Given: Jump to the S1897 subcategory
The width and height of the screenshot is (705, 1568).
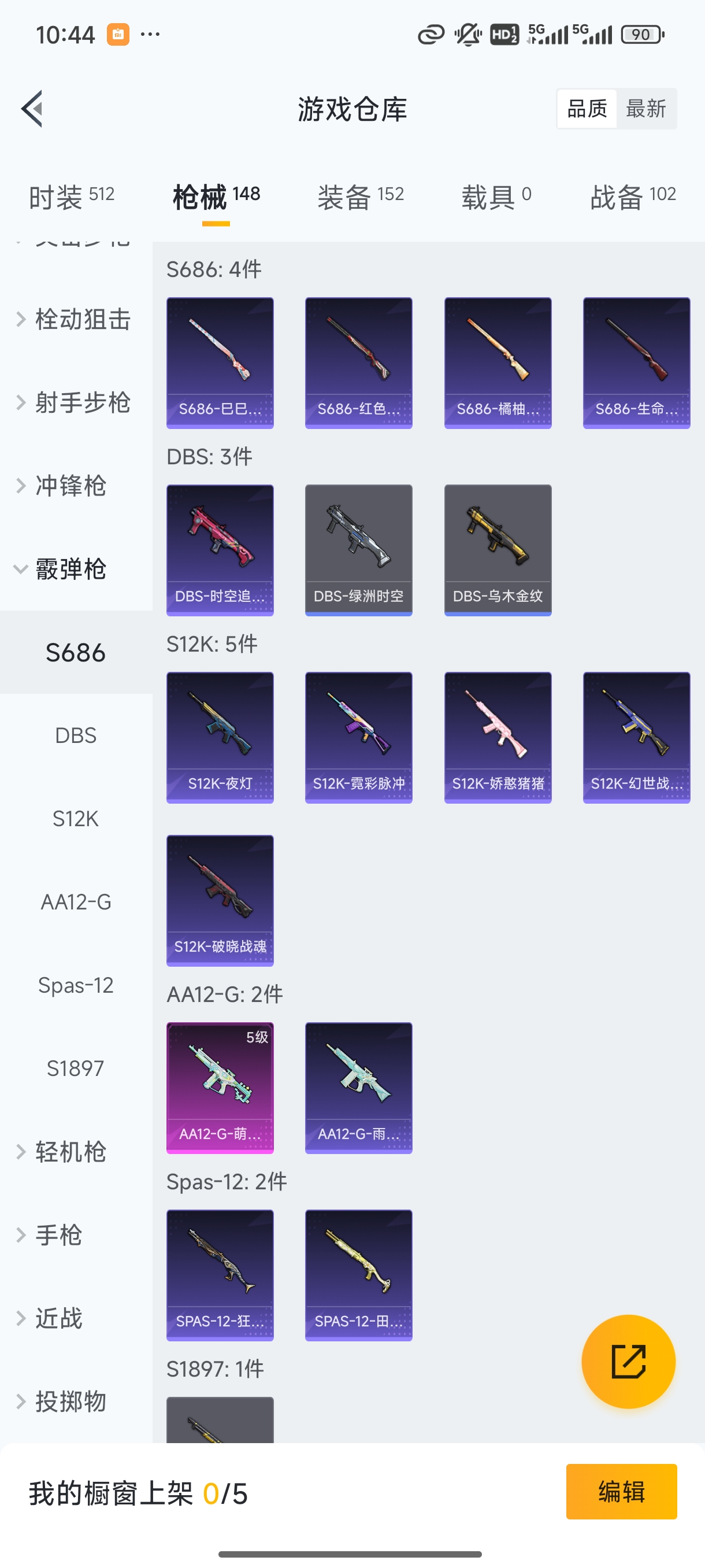Looking at the screenshot, I should 76,1068.
